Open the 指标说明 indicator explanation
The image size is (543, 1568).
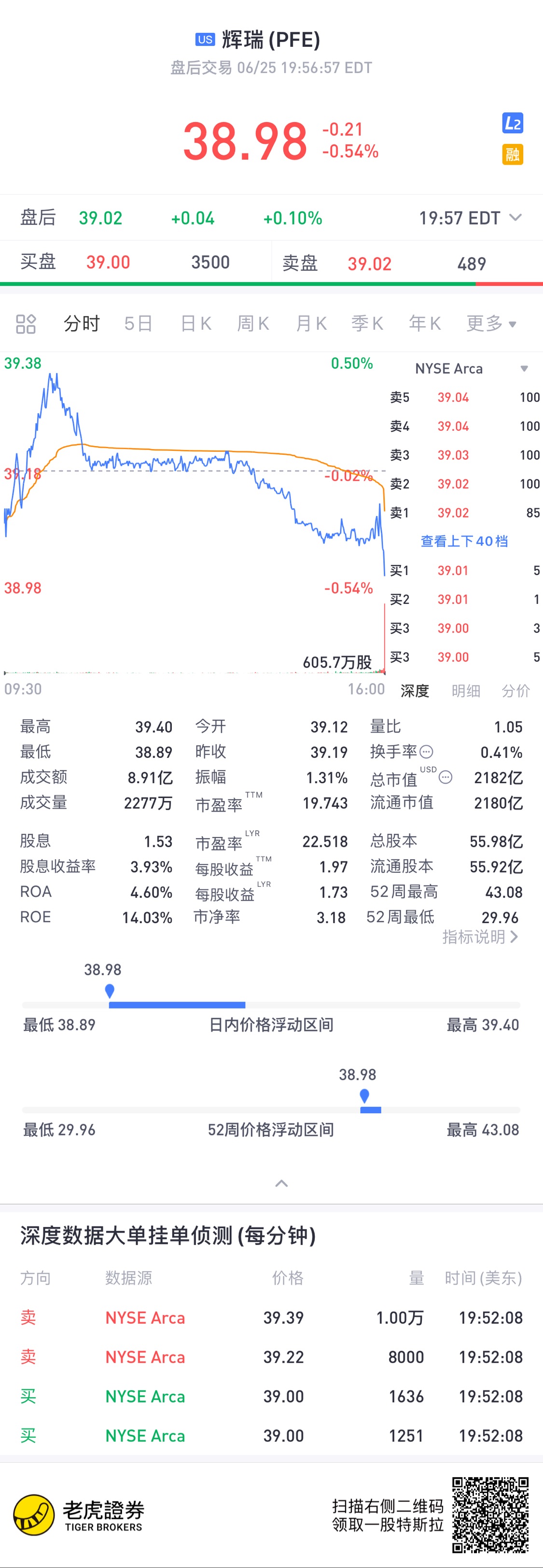tap(480, 937)
